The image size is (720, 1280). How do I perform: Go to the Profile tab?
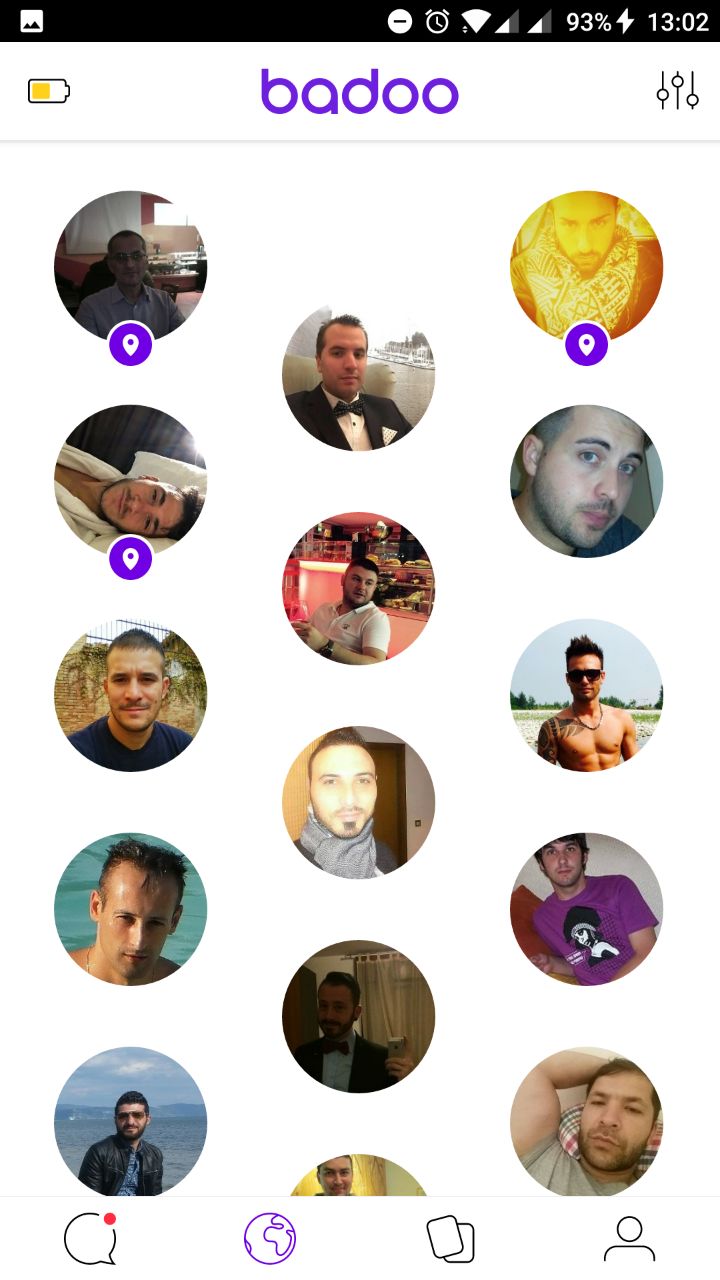pos(629,1239)
